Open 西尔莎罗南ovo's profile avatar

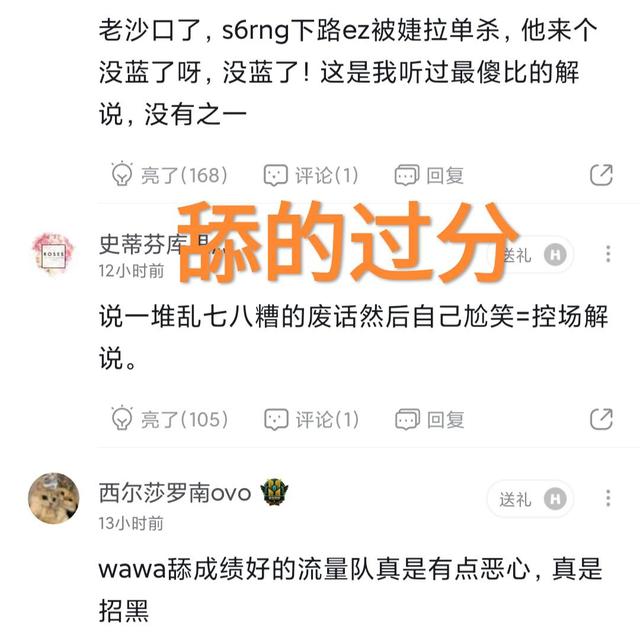54,498
